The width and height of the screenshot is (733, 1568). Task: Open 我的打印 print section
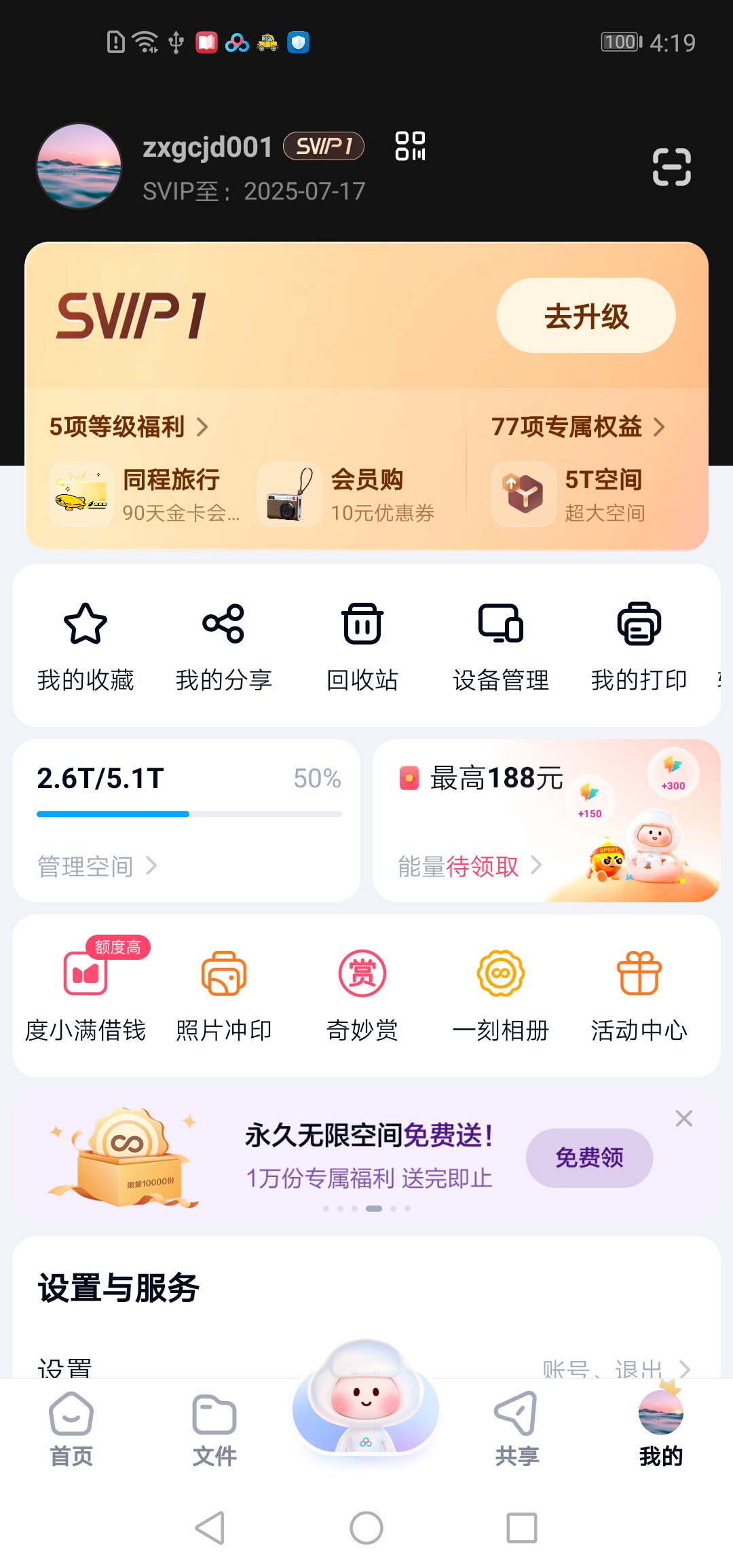coord(639,644)
